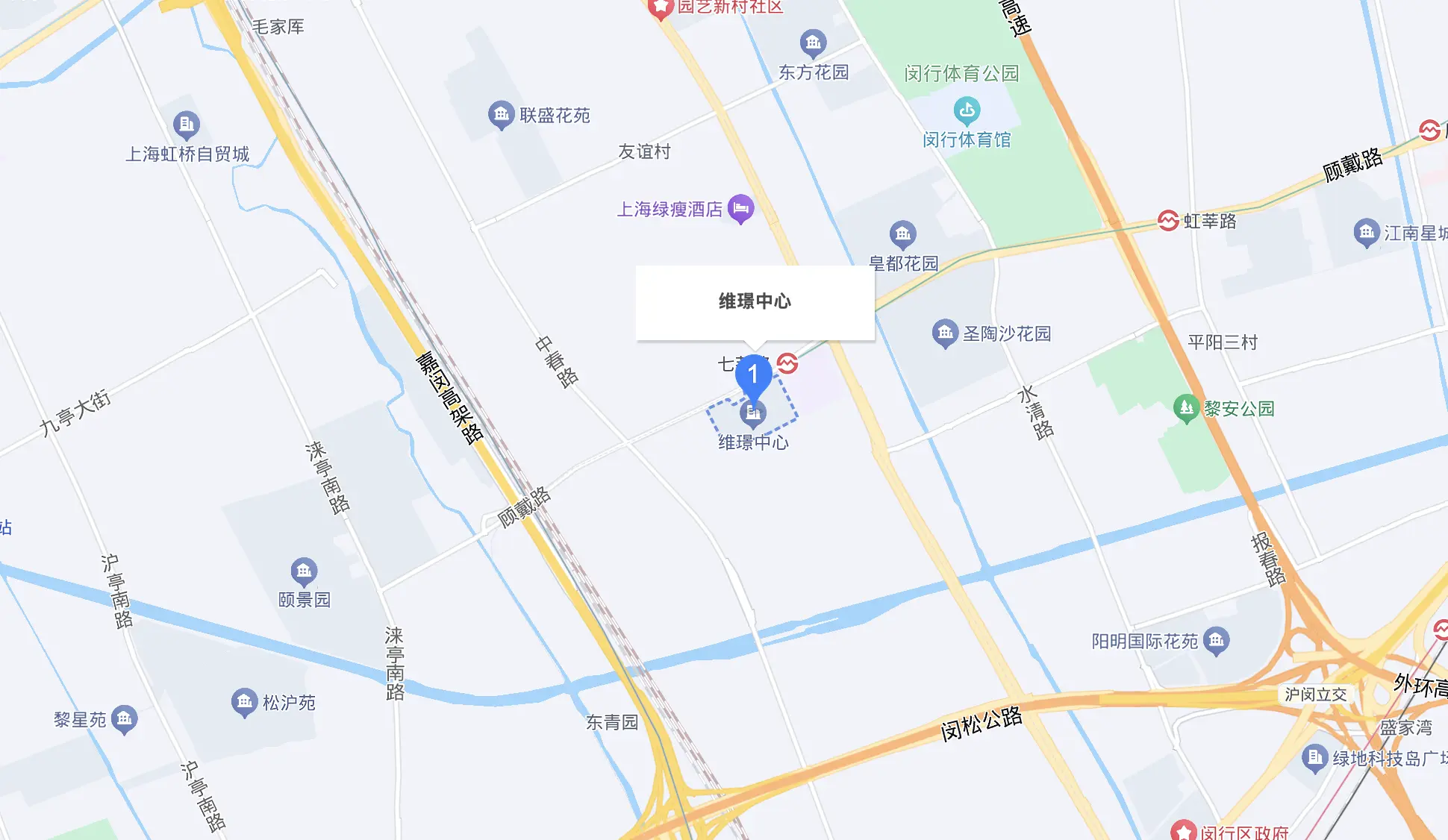Open the 阳明国际花苑 marker
The image size is (1448, 840).
(1217, 639)
